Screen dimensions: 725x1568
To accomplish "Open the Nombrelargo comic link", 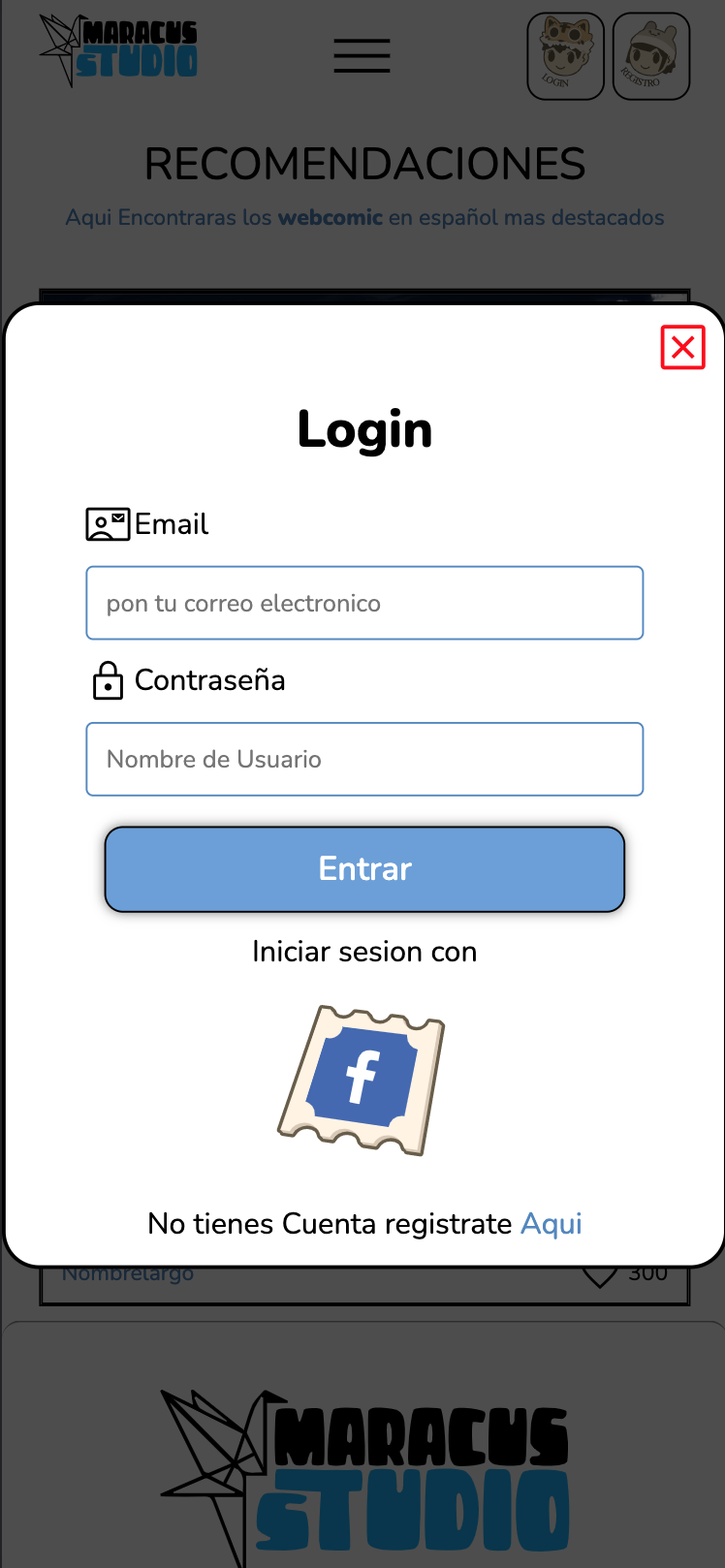I will [x=127, y=1272].
